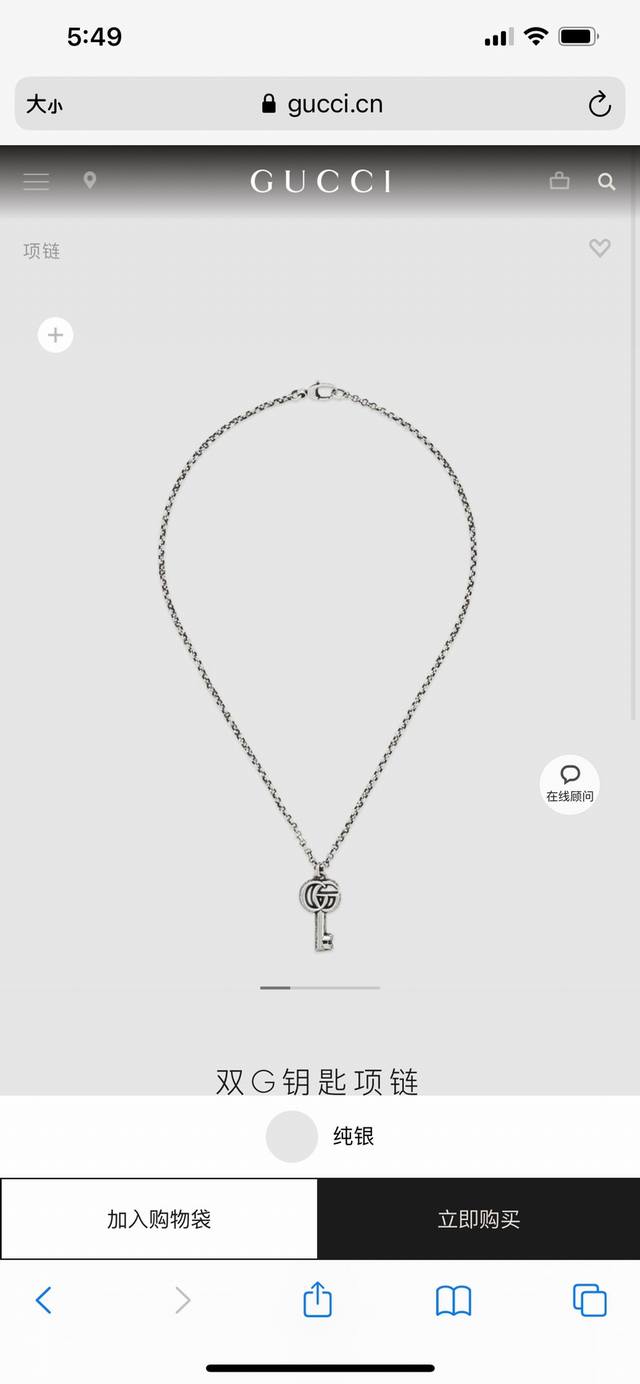Viewport: 640px width, 1384px height.
Task: Add necklace to wishlist heart
Action: pos(599,248)
